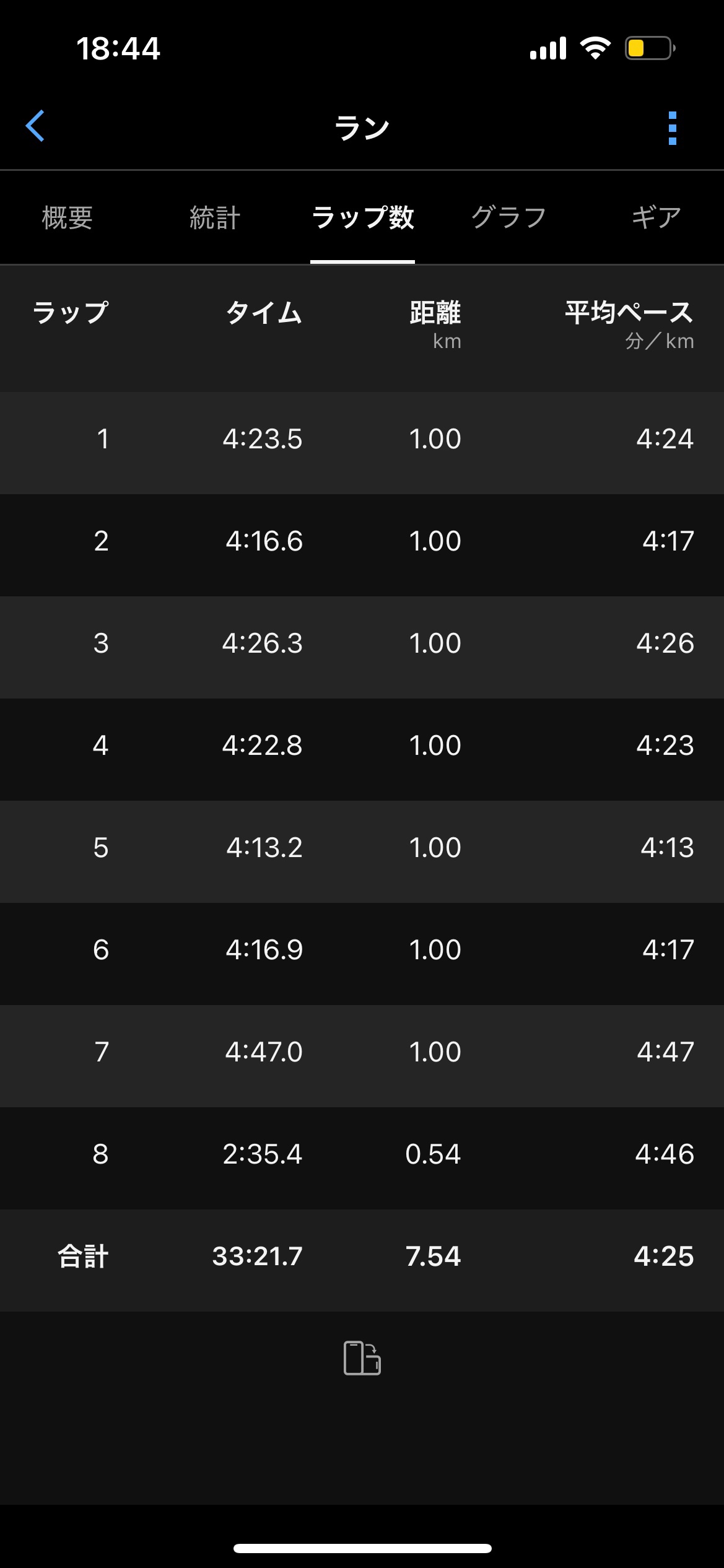This screenshot has width=724, height=1568.
Task: Open the three-dot overflow menu
Action: pos(672,128)
